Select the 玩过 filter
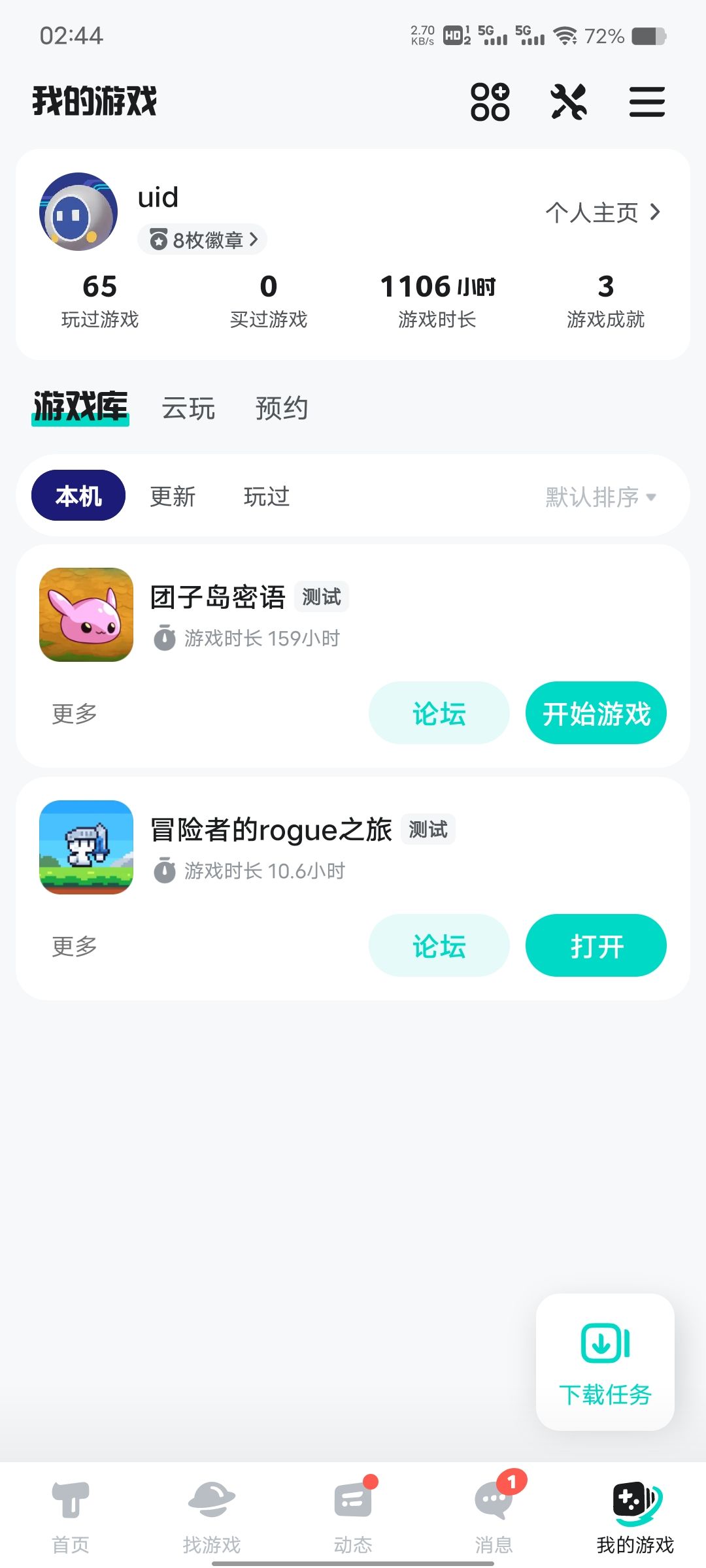This screenshot has height=1568, width=706. [x=266, y=496]
